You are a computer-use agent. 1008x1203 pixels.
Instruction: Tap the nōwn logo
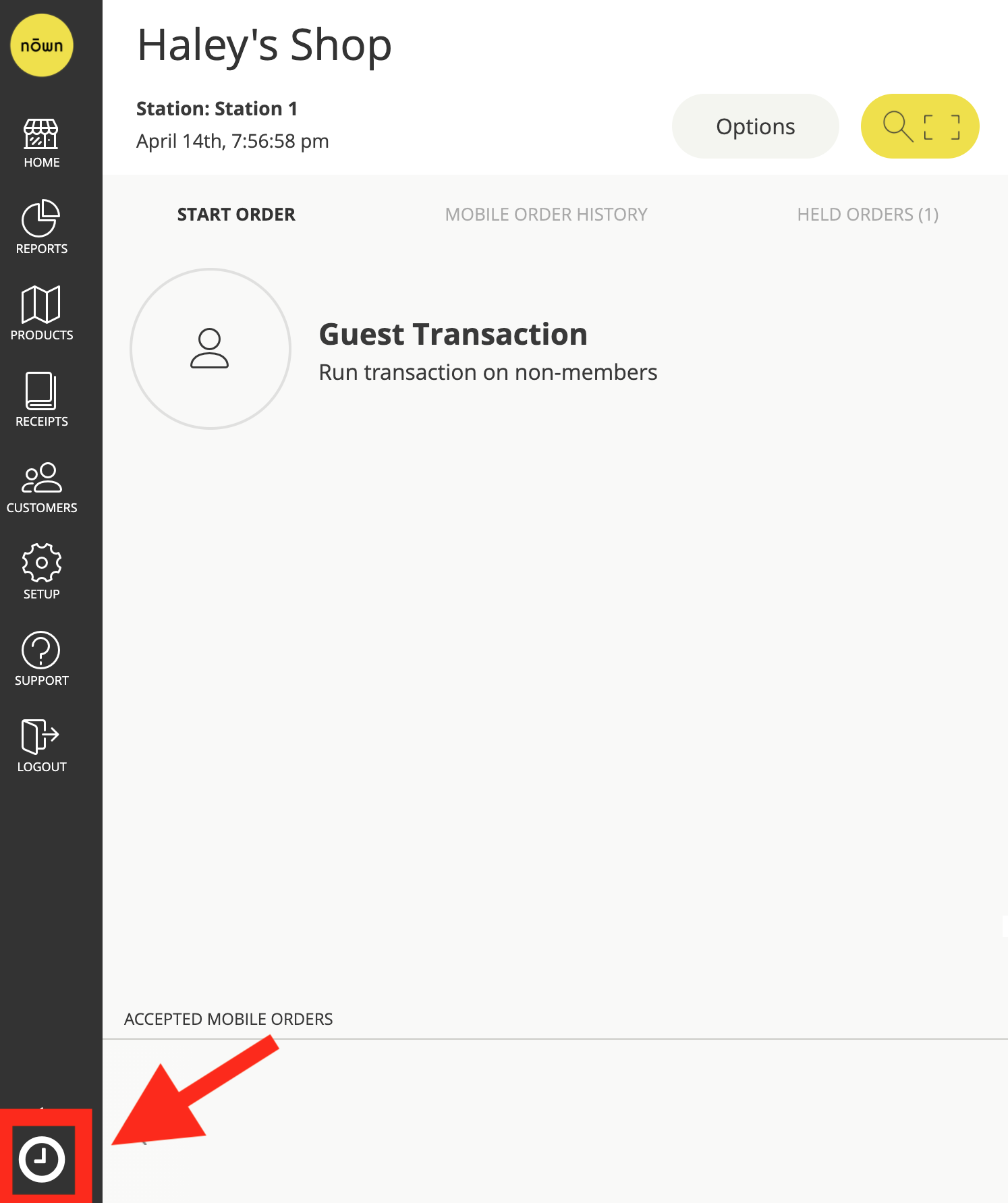click(x=42, y=45)
